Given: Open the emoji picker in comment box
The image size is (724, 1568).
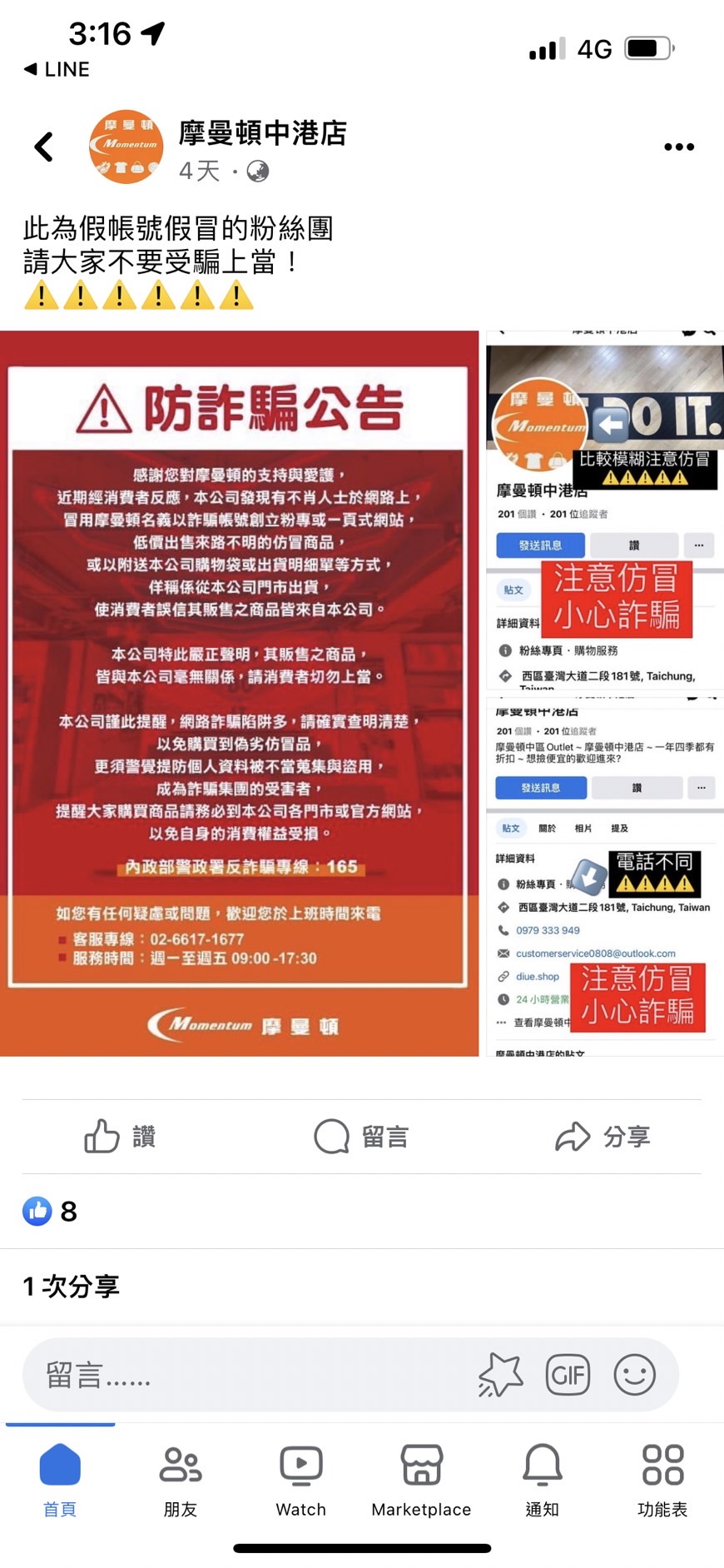Looking at the screenshot, I should (x=634, y=1375).
